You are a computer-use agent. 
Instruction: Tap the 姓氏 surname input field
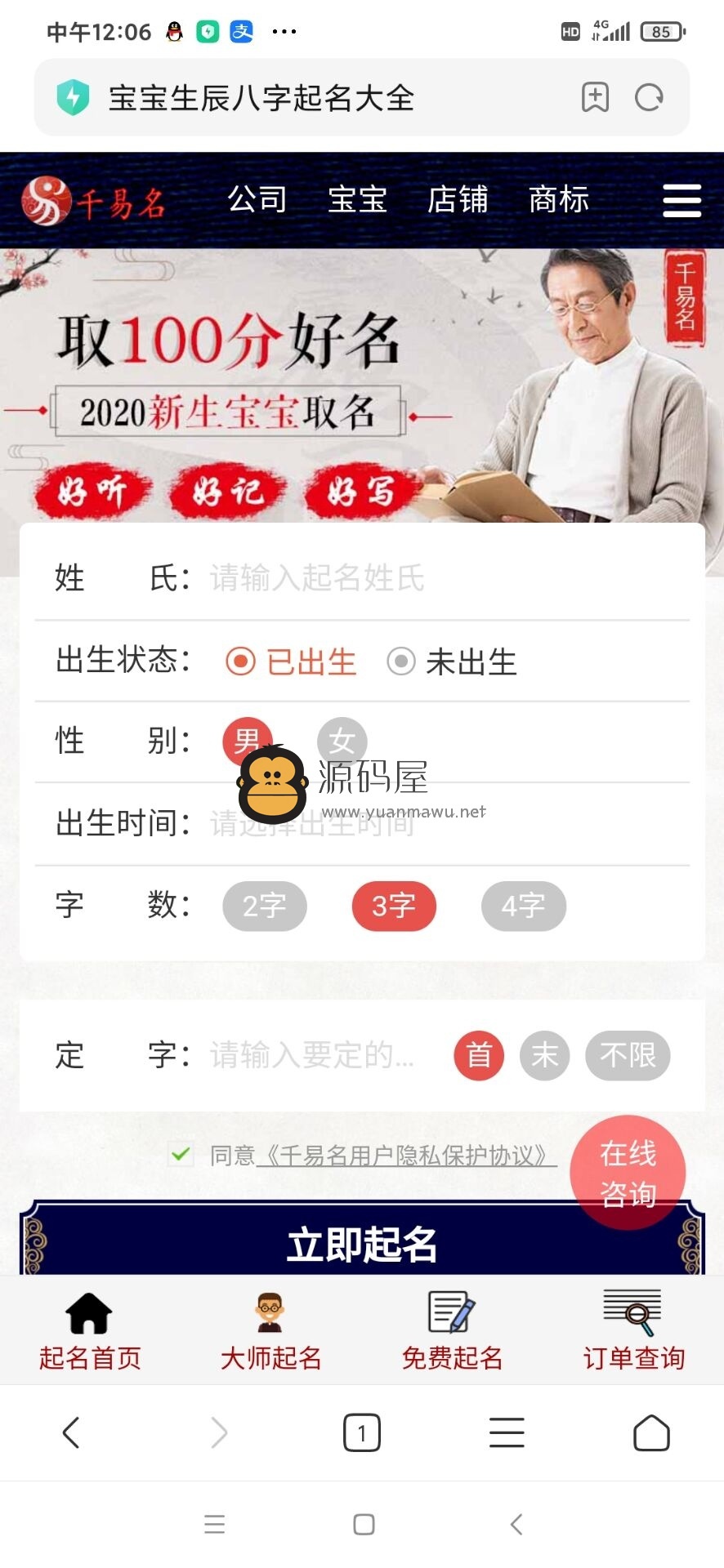point(441,578)
